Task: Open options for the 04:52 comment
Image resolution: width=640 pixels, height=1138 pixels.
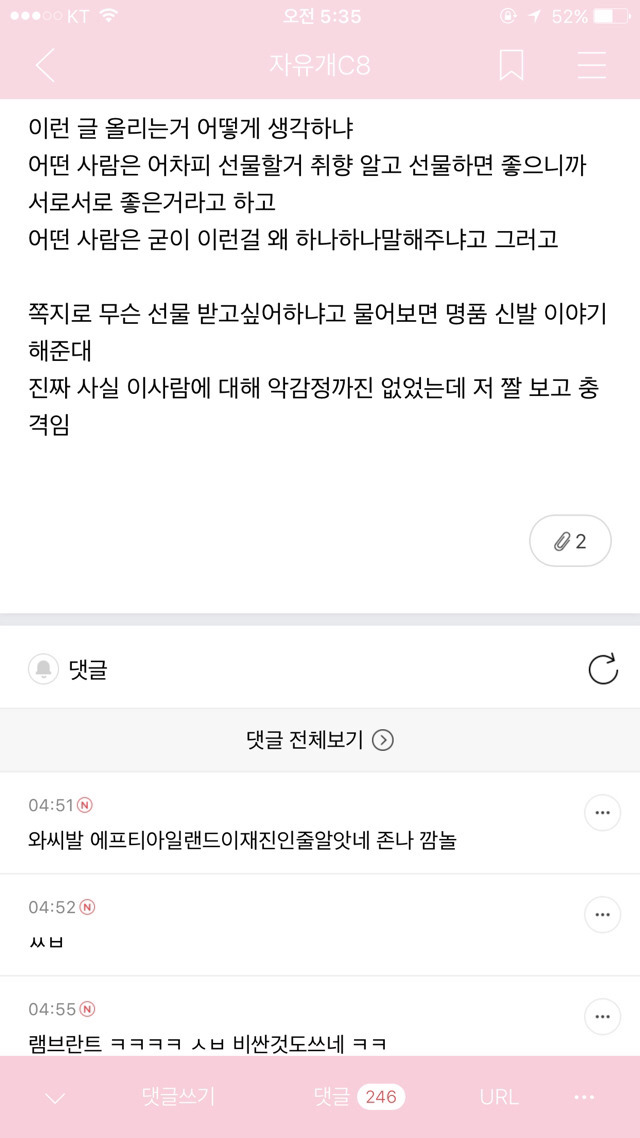Action: [x=602, y=914]
